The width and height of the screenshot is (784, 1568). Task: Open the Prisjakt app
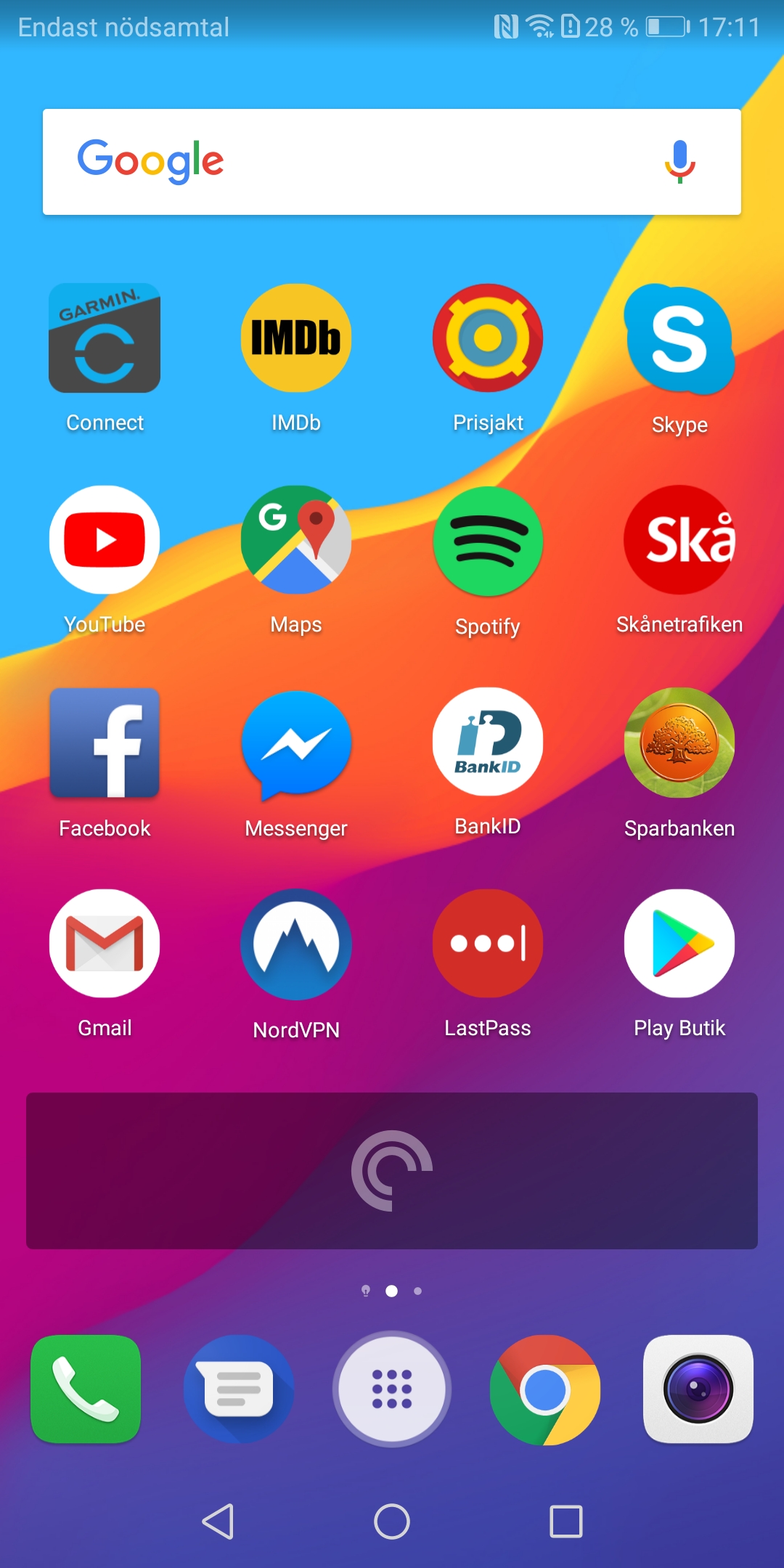tap(488, 338)
